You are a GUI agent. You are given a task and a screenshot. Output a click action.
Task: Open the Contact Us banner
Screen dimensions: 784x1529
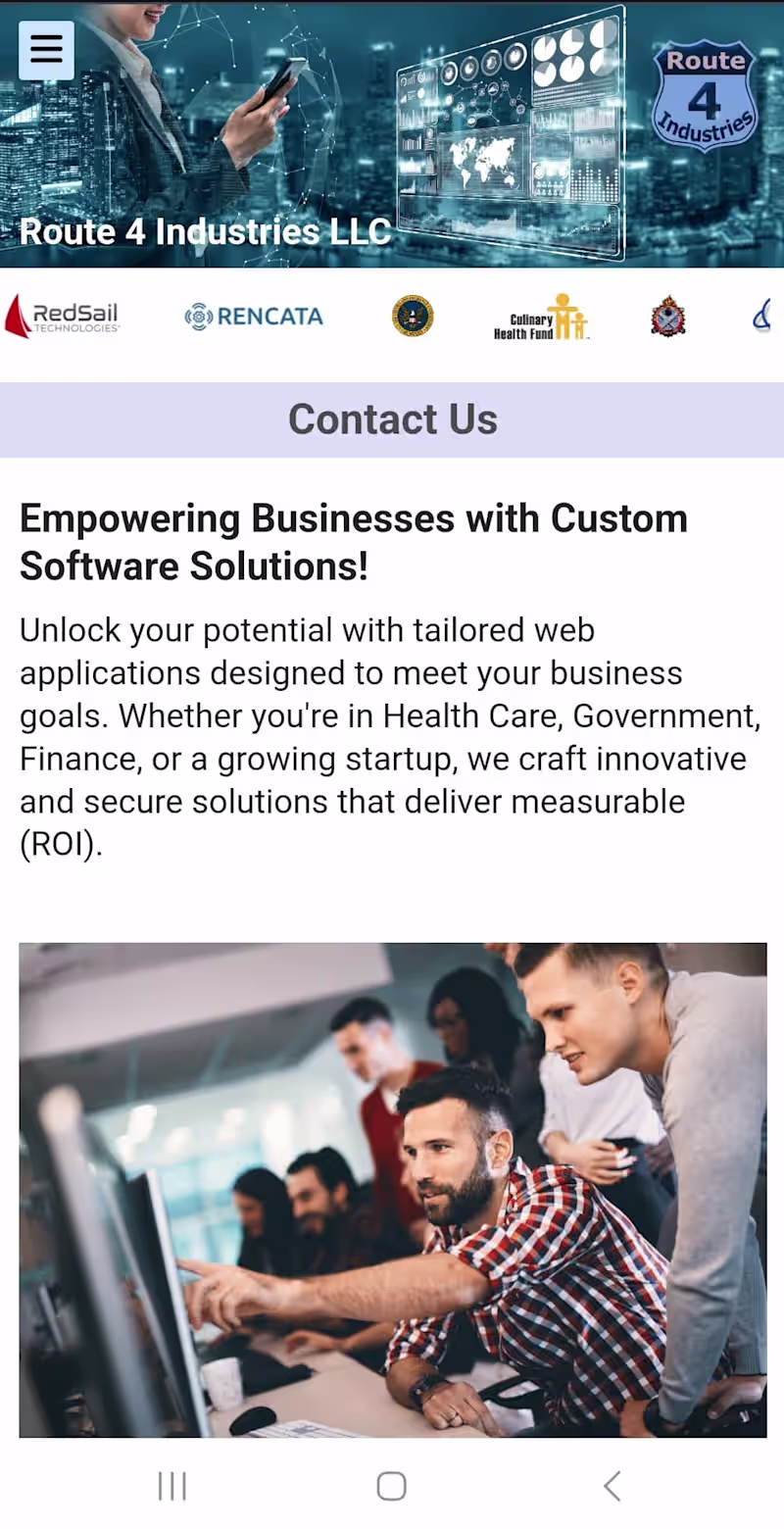point(392,419)
